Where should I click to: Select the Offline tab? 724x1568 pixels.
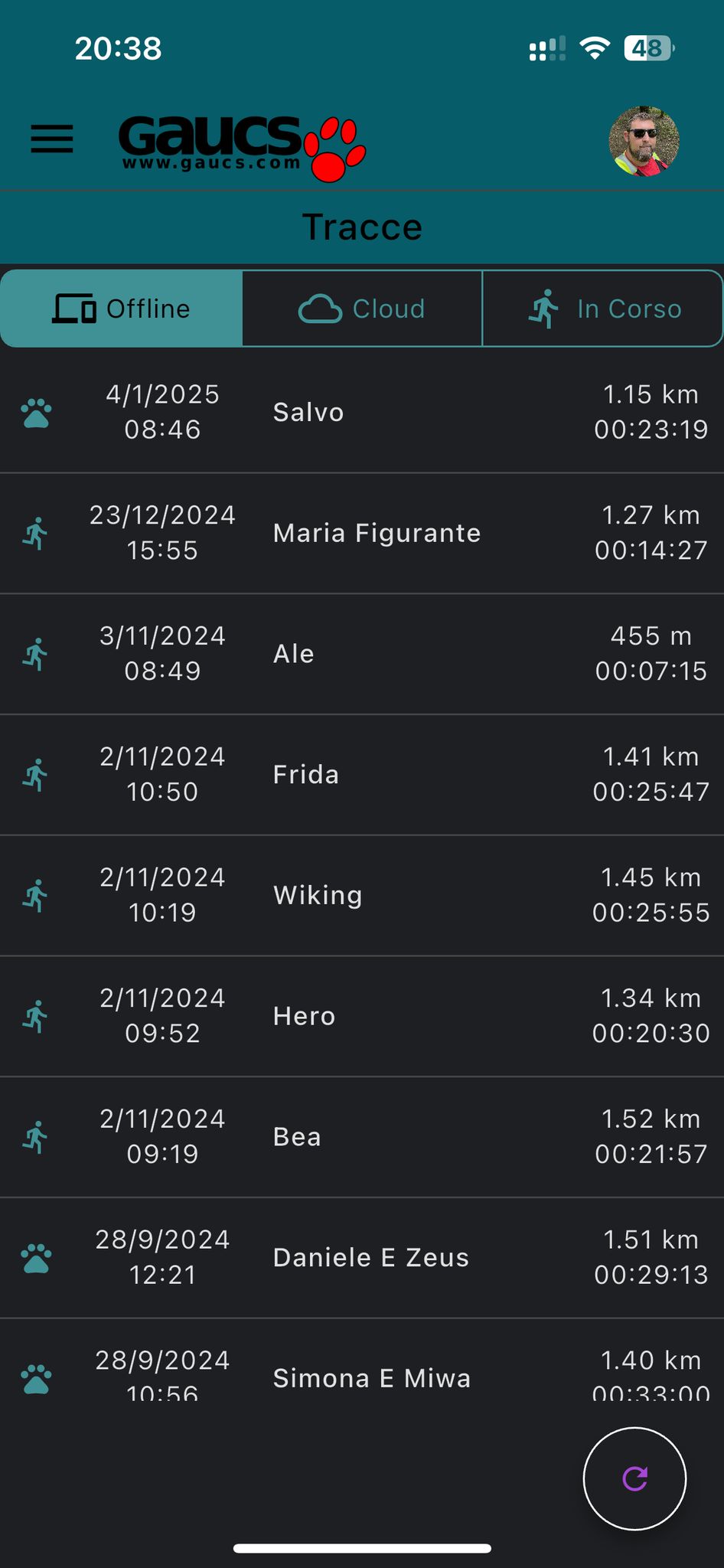tap(122, 309)
